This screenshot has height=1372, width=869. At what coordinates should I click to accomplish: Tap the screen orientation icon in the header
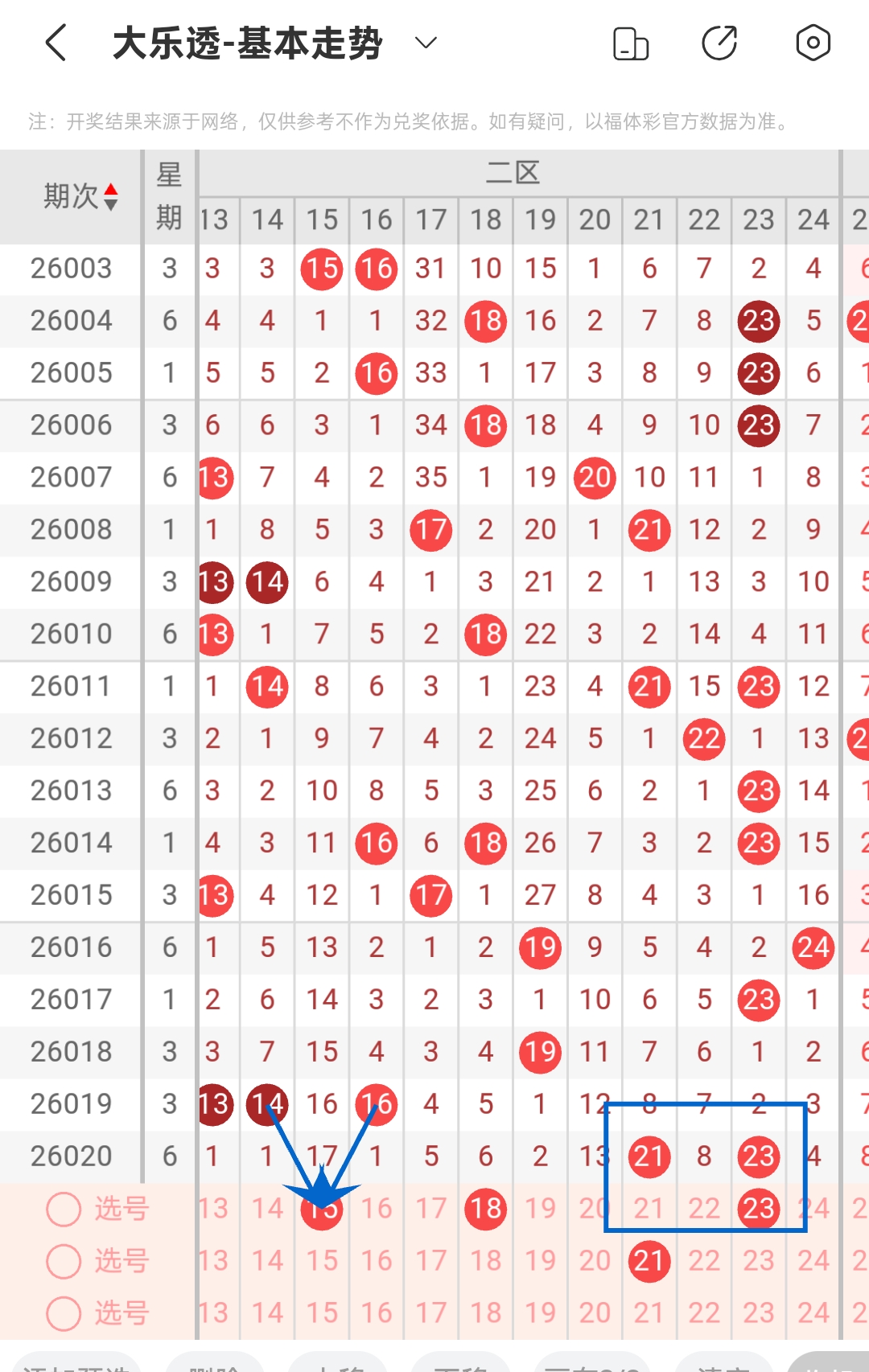tap(631, 43)
